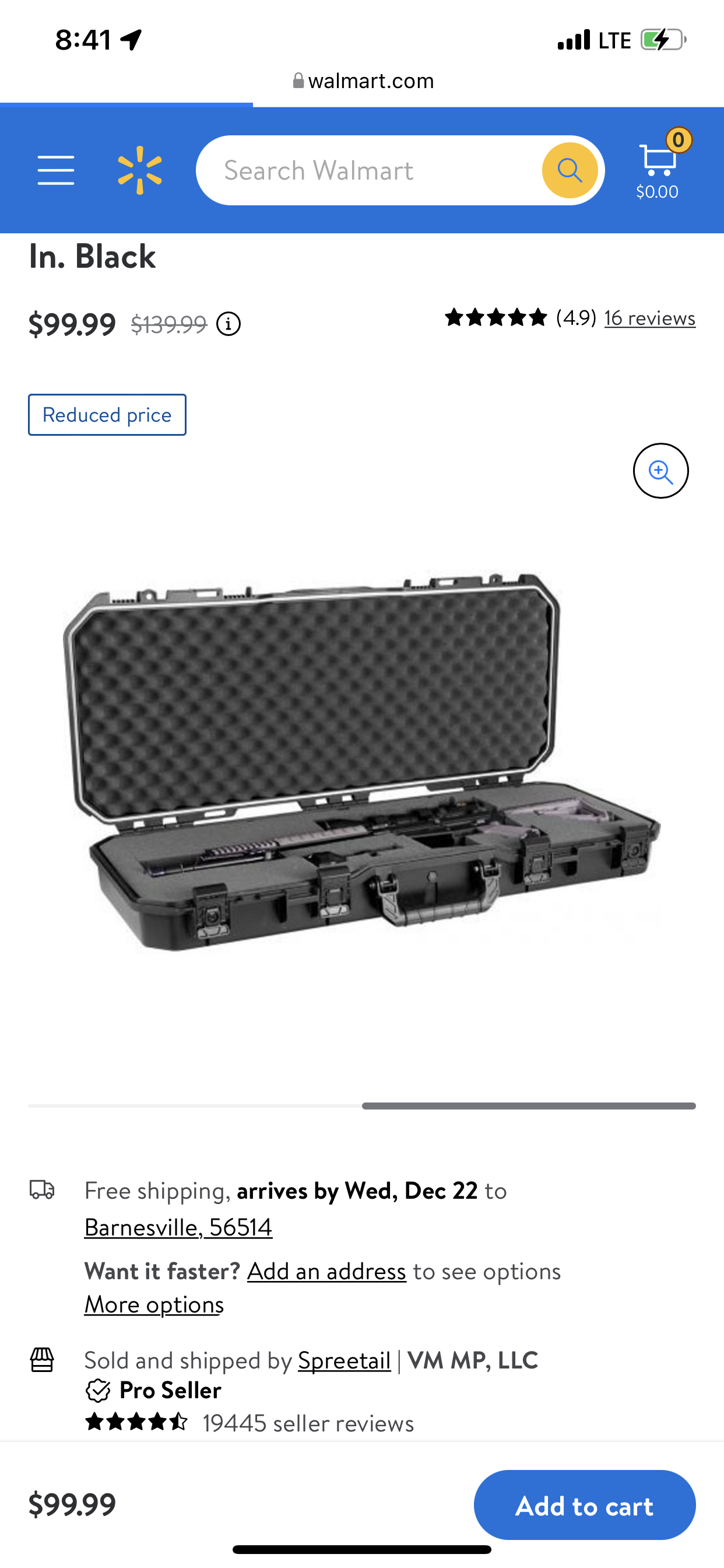The width and height of the screenshot is (724, 1568).
Task: Change delivery location Barnesville, 56514
Action: pos(178,1227)
